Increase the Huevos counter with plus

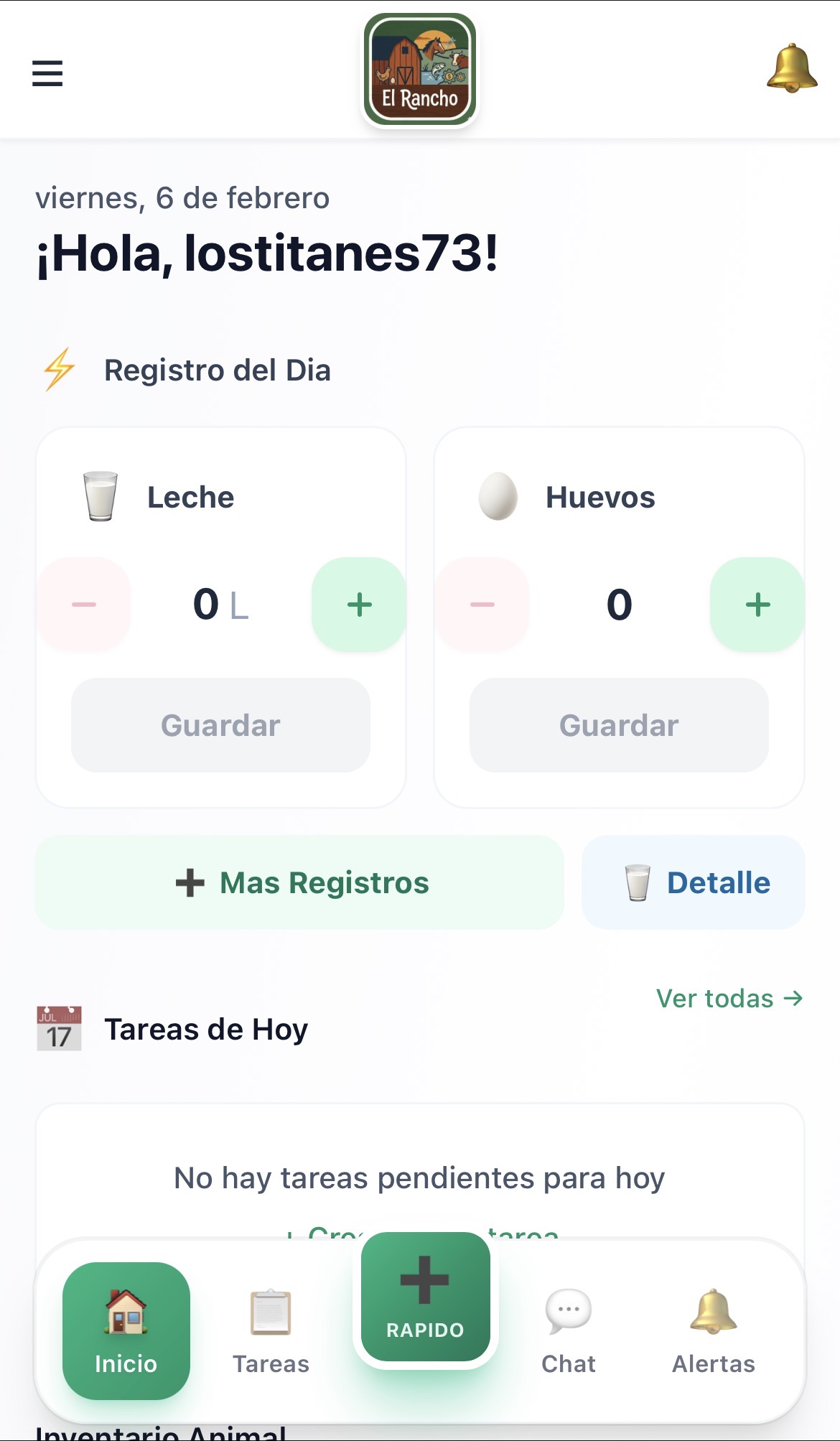(757, 605)
